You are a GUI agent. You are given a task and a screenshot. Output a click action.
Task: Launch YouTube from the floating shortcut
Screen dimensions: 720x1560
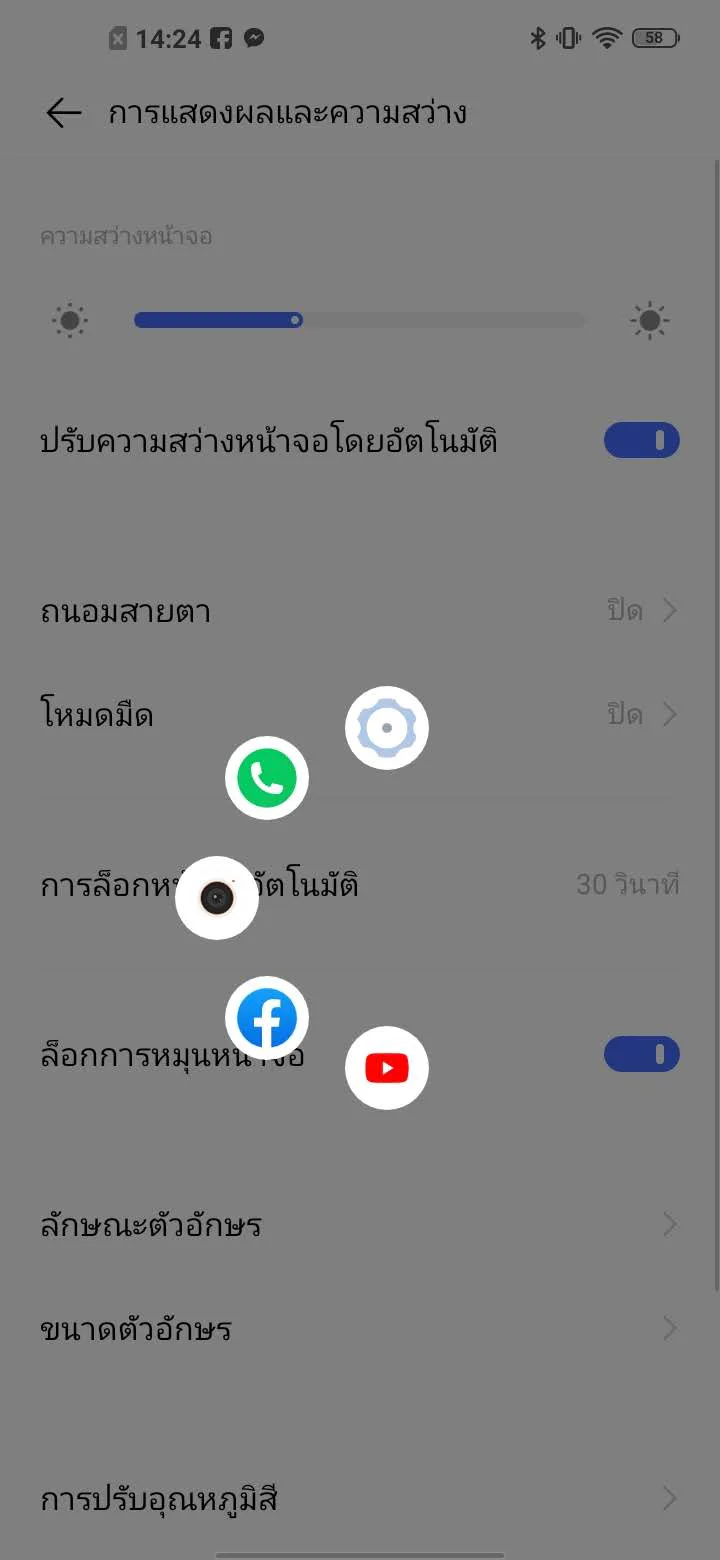click(x=387, y=1068)
